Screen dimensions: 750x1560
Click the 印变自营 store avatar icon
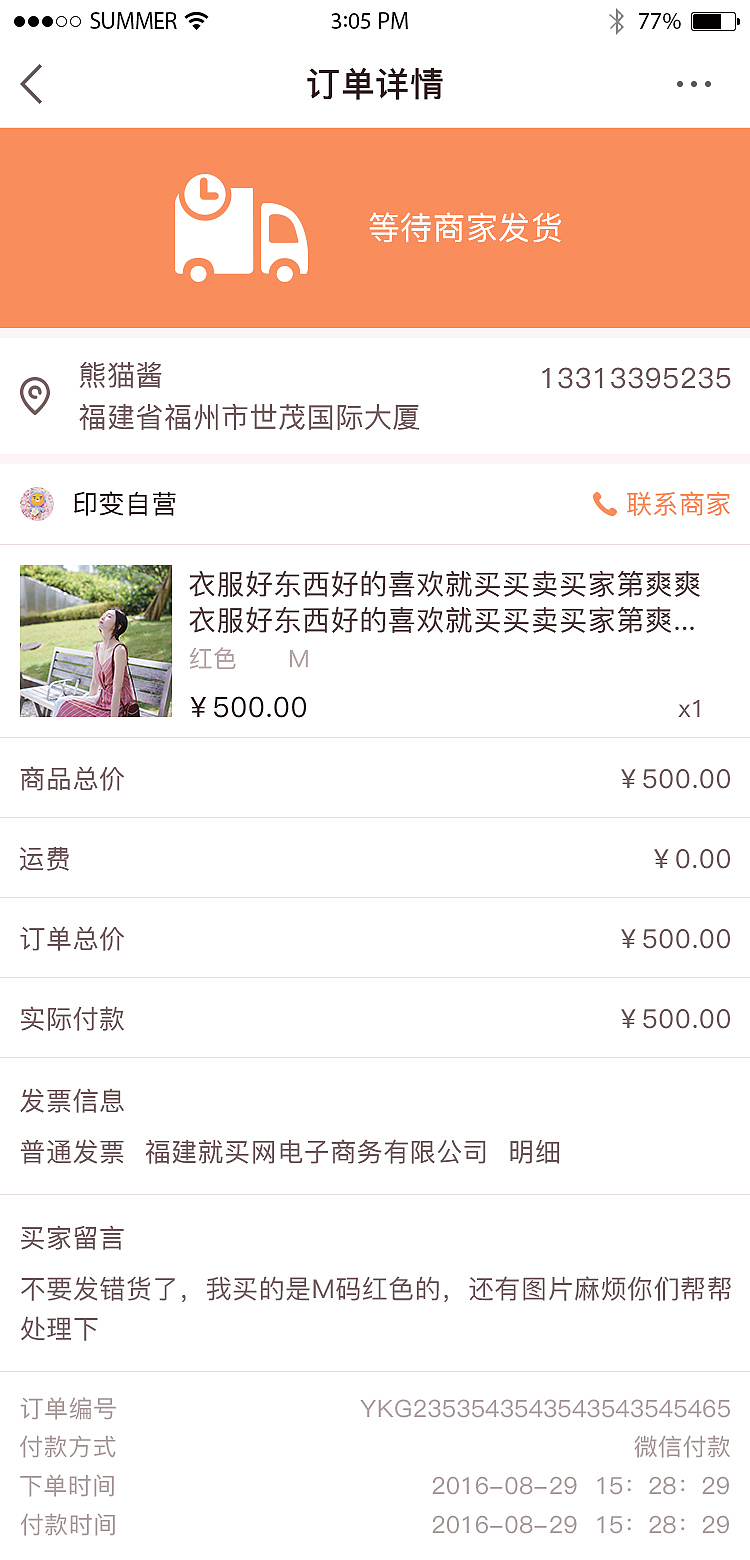point(37,504)
